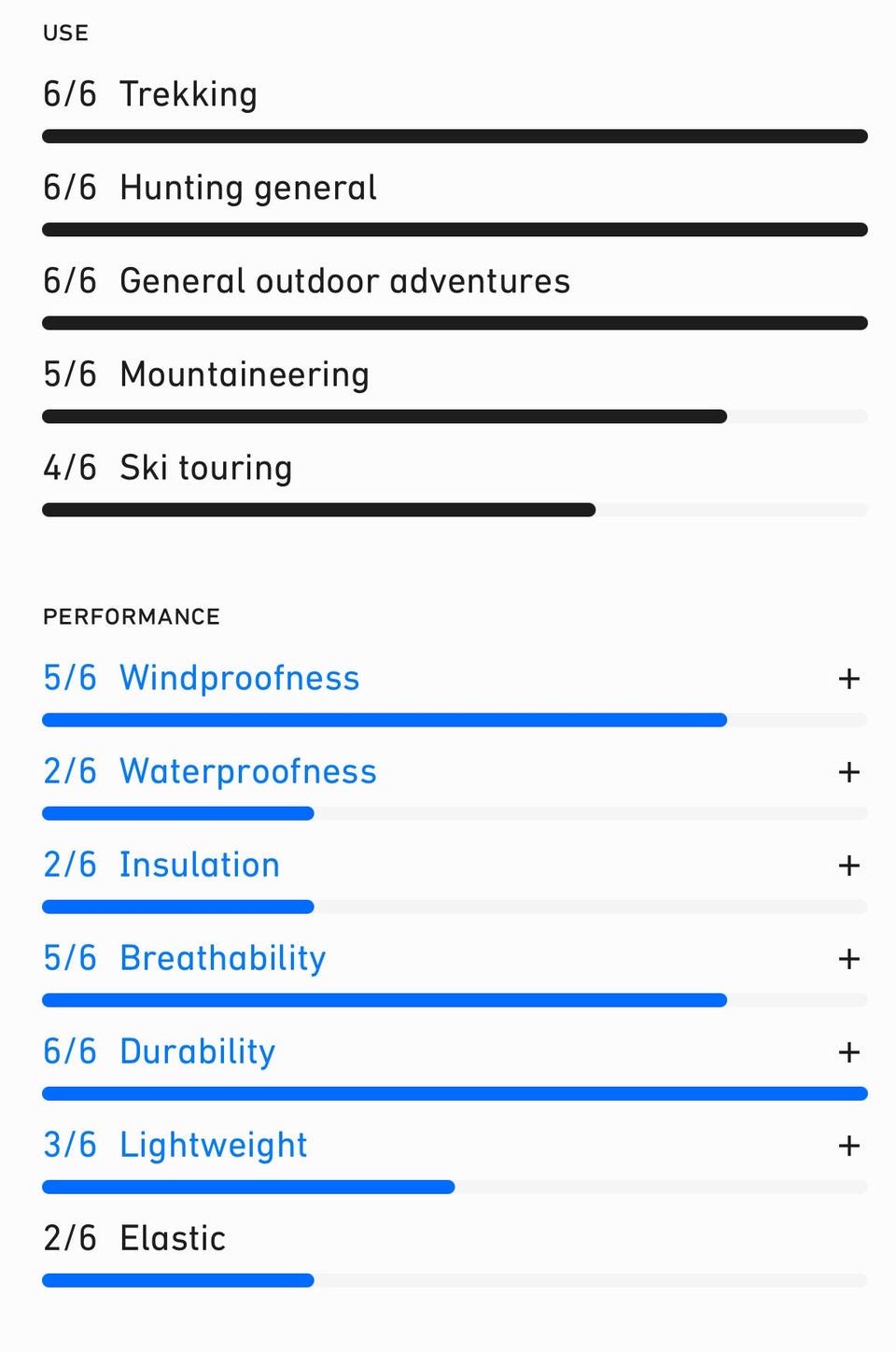The width and height of the screenshot is (896, 1352).
Task: Expand the Lightweight rating
Action: pos(848,1146)
